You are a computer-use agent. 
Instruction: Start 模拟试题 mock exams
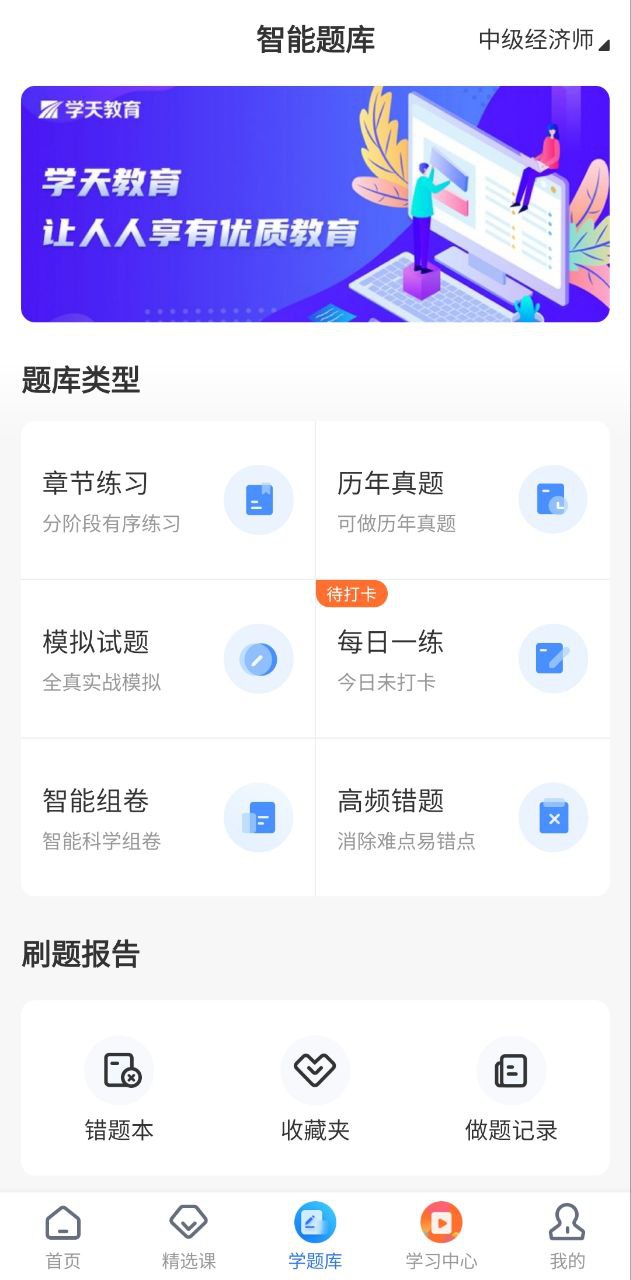click(x=168, y=659)
